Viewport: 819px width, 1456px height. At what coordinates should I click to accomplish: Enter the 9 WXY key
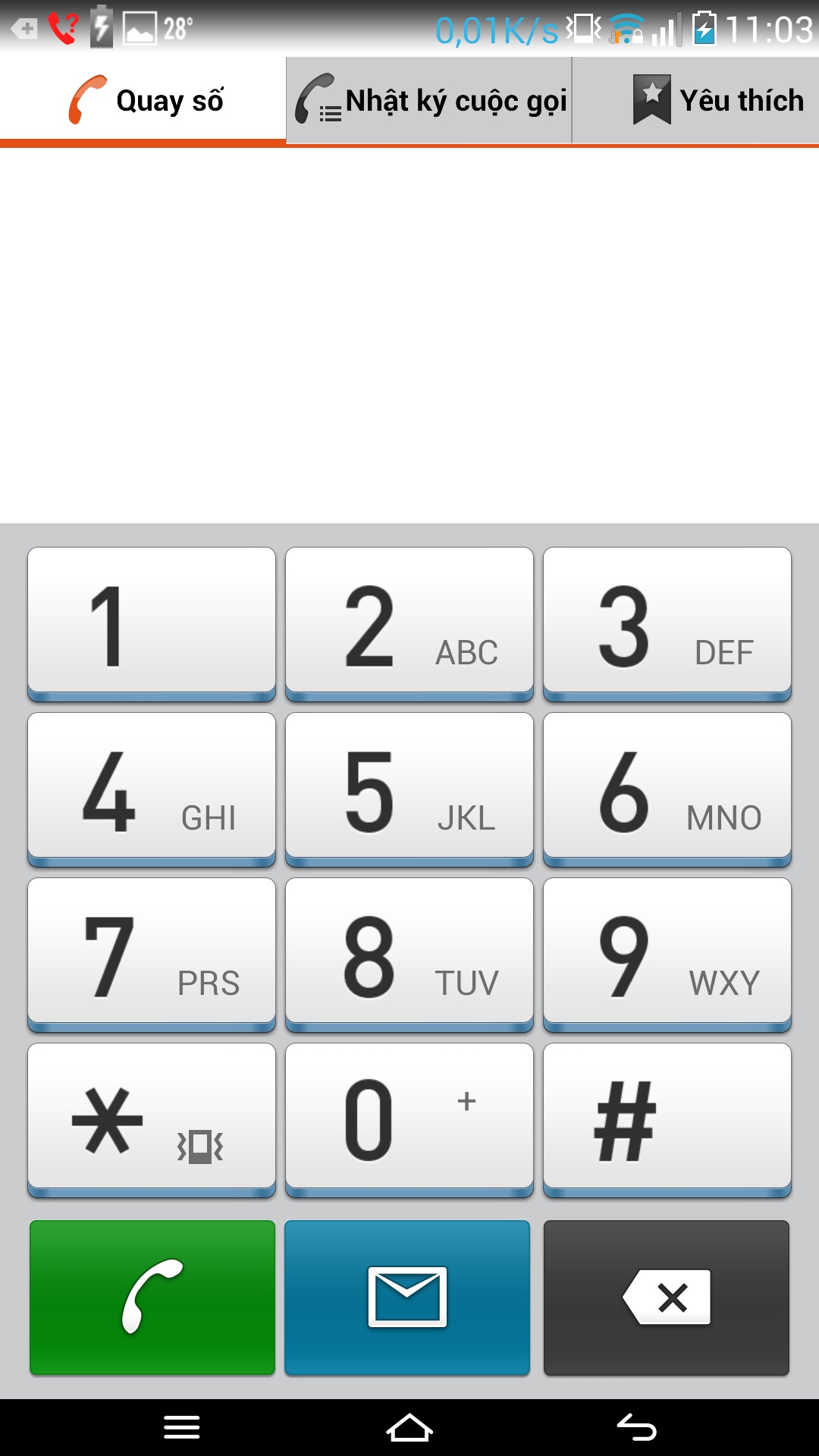click(x=667, y=955)
